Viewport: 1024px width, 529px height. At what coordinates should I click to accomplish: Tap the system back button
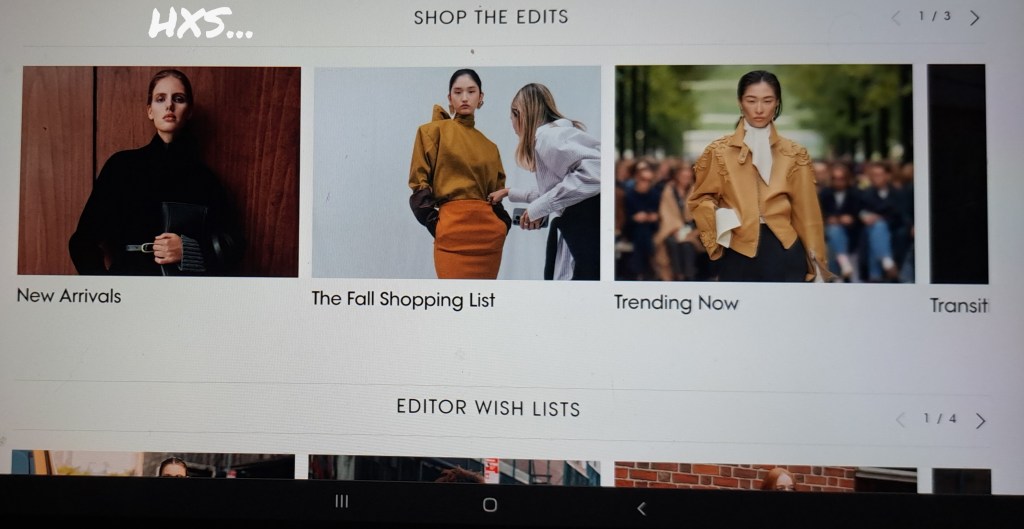tap(641, 508)
